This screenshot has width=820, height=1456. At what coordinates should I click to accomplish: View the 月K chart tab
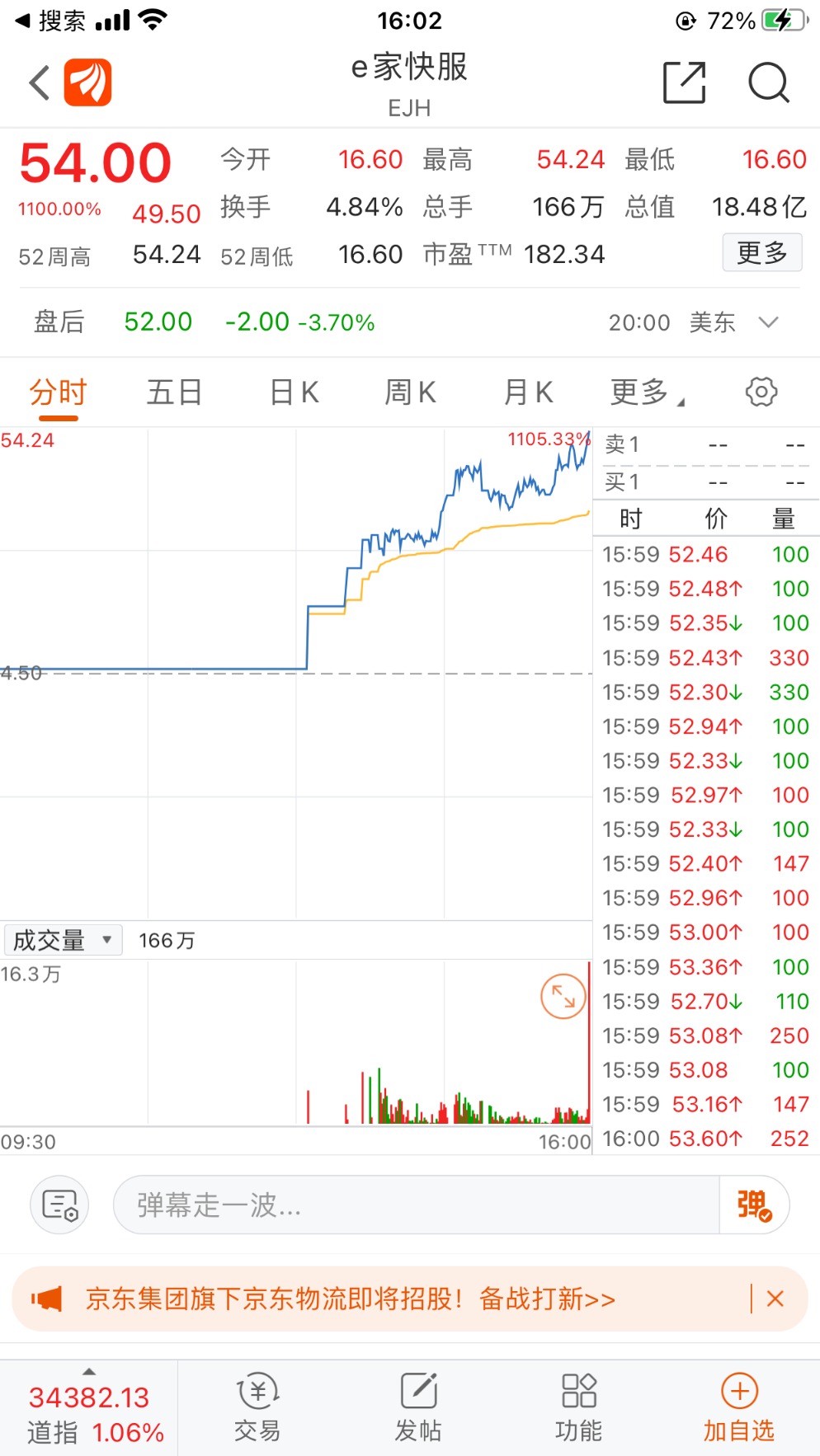point(528,392)
